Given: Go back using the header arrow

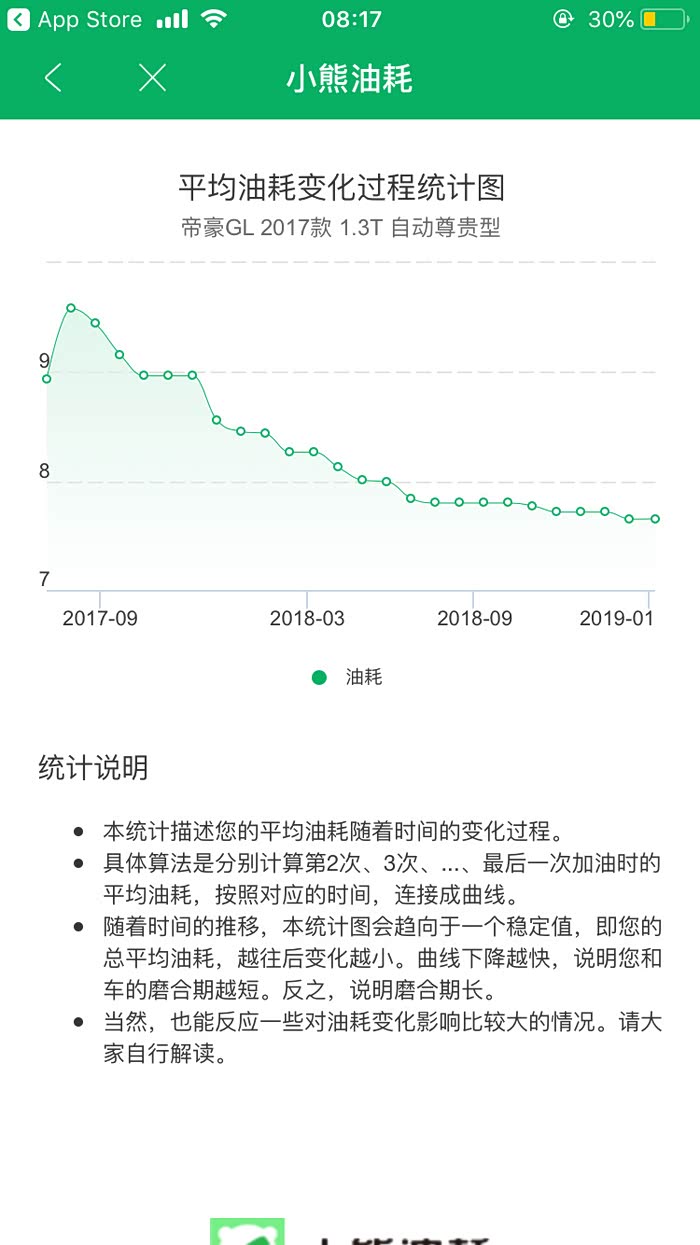Looking at the screenshot, I should pyautogui.click(x=54, y=78).
